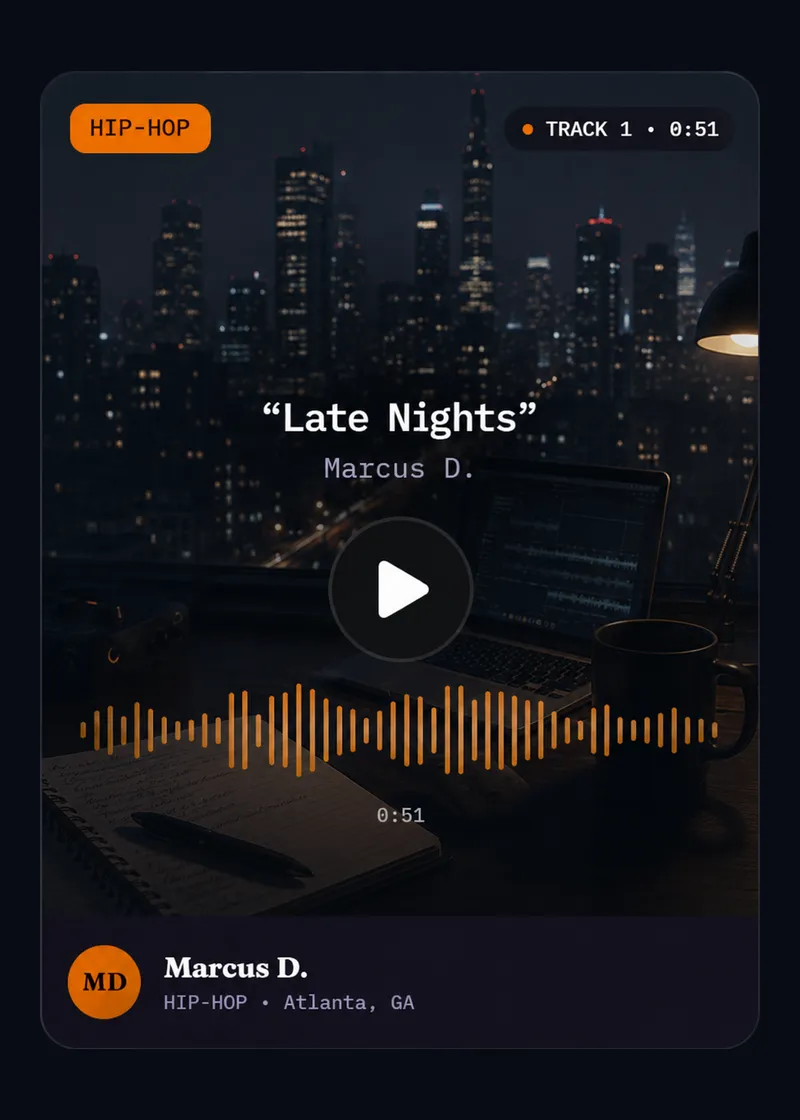The width and height of the screenshot is (800, 1120).
Task: Tap the HIP-HOP genre chip
Action: [140, 128]
